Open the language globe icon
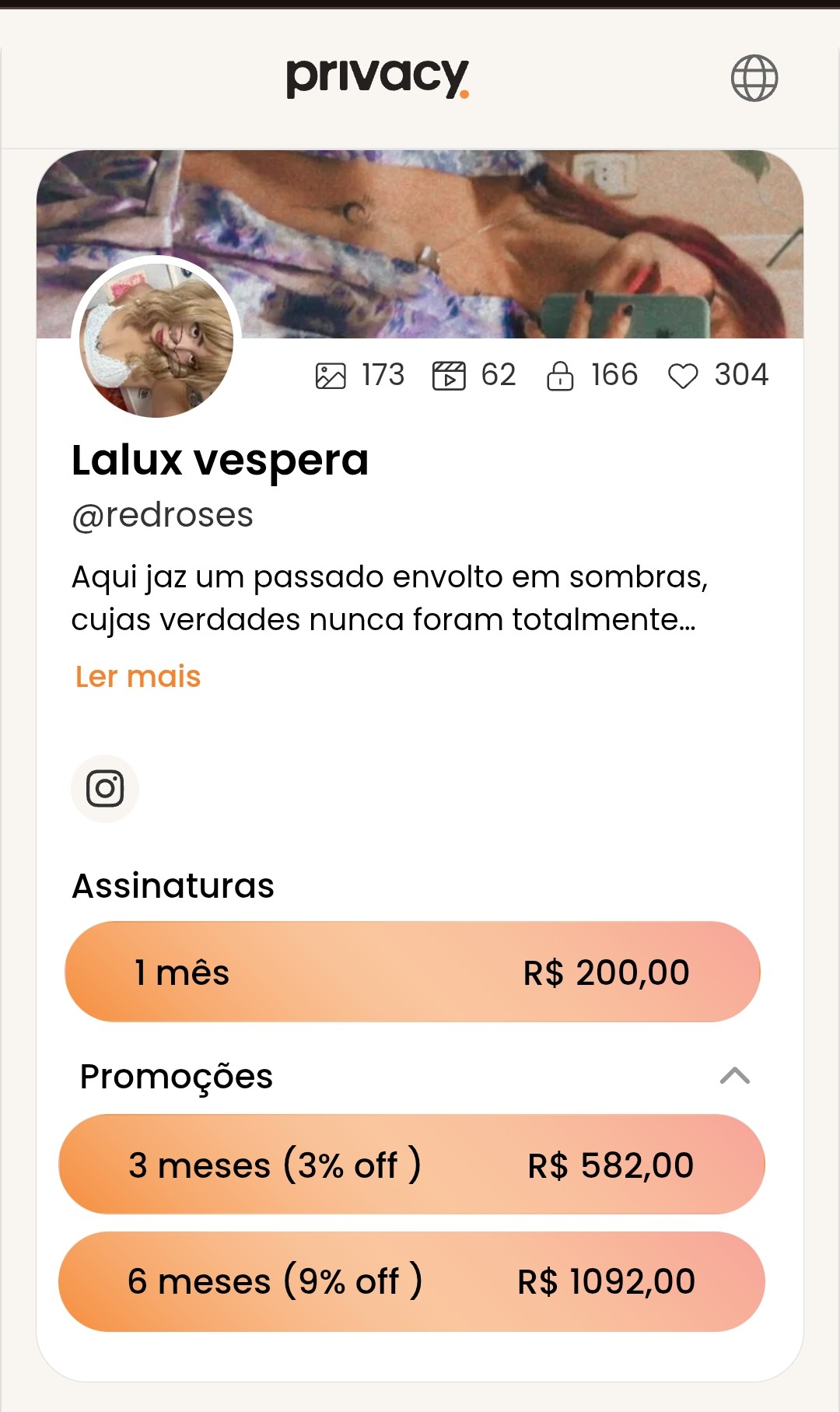Viewport: 840px width, 1412px height. pos(754,78)
